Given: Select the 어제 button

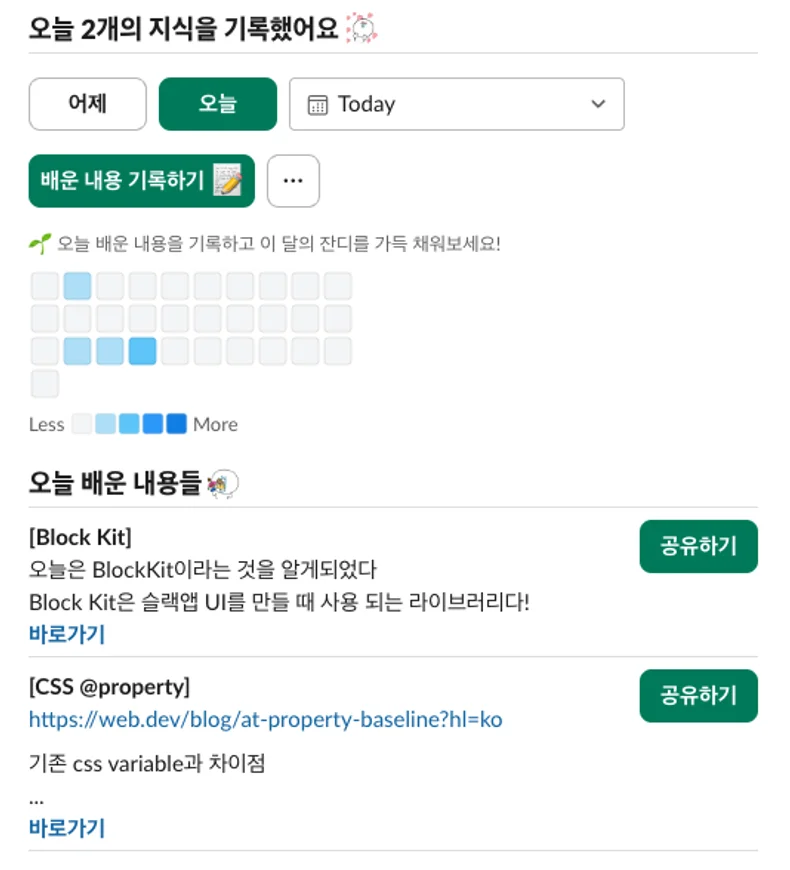Looking at the screenshot, I should [88, 104].
